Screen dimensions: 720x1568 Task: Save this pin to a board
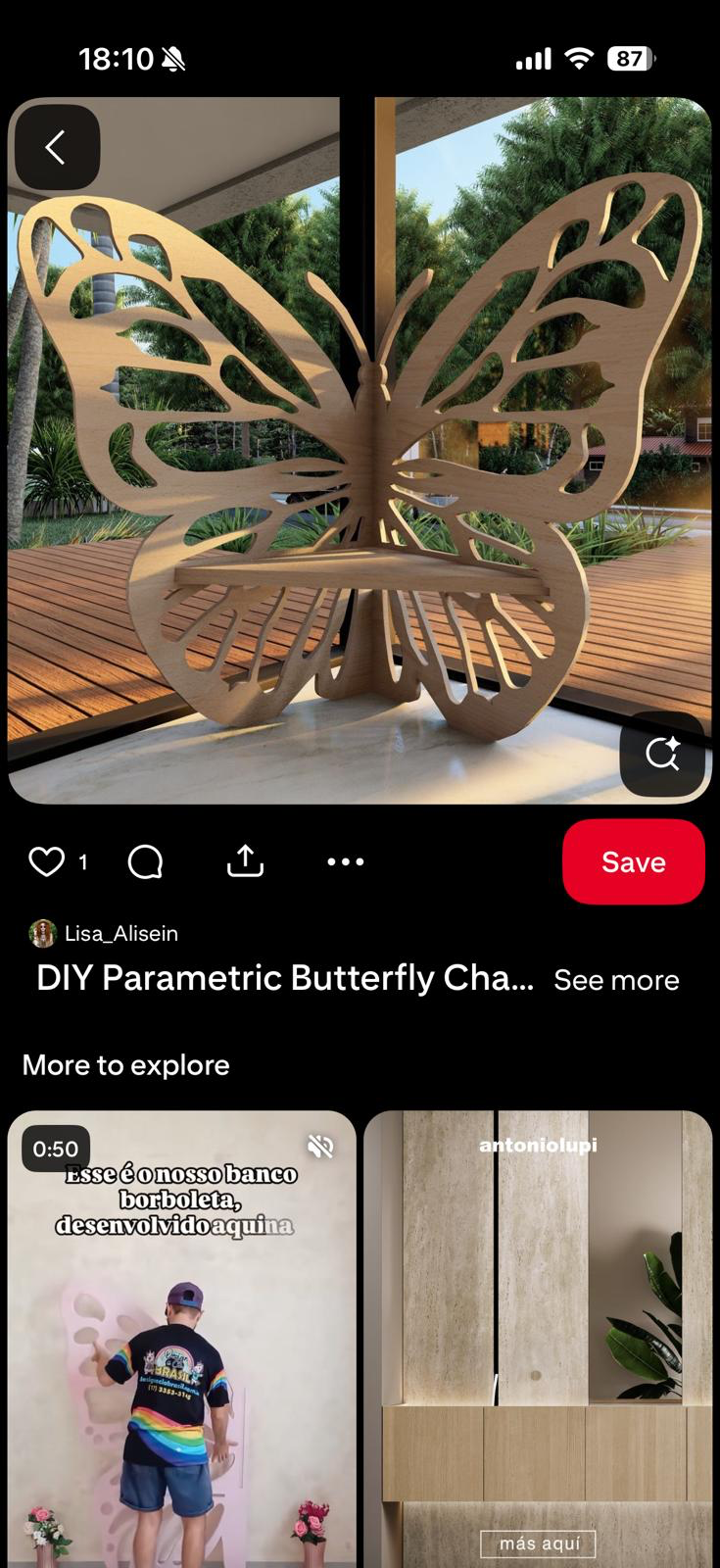click(633, 861)
